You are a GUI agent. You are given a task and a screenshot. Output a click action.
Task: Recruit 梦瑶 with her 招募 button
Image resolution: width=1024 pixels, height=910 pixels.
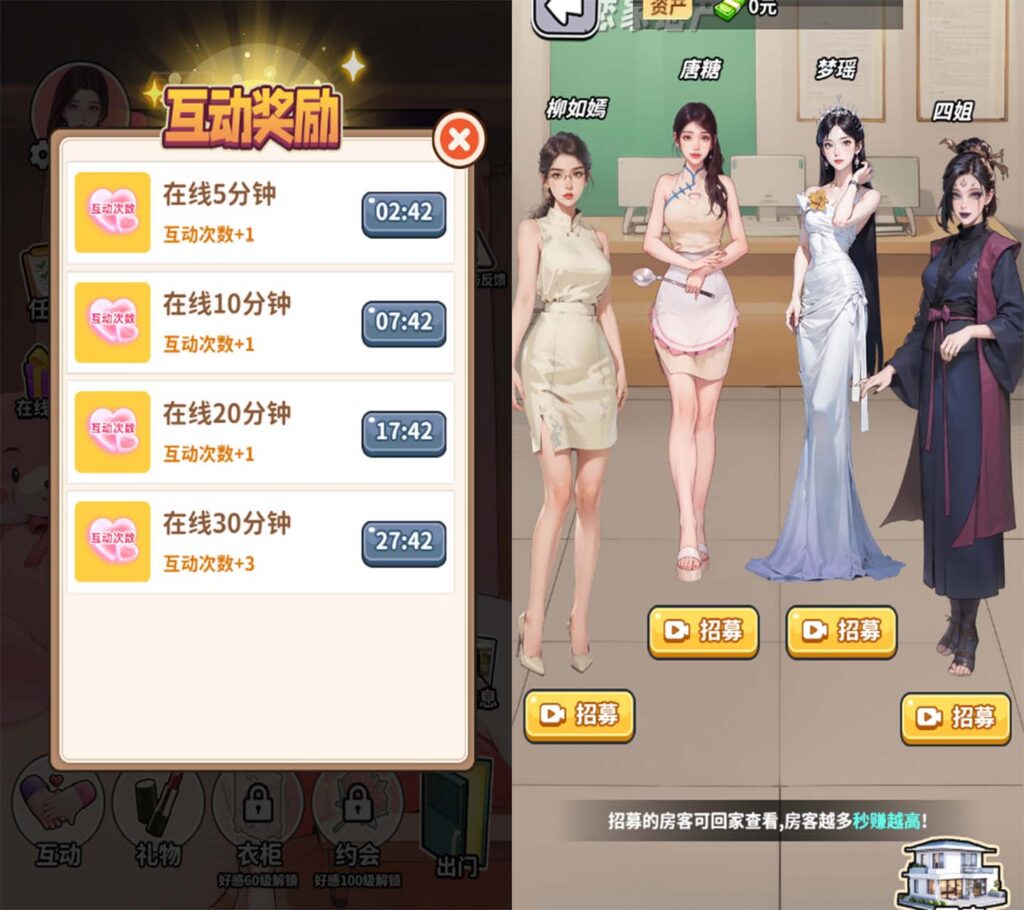[841, 631]
